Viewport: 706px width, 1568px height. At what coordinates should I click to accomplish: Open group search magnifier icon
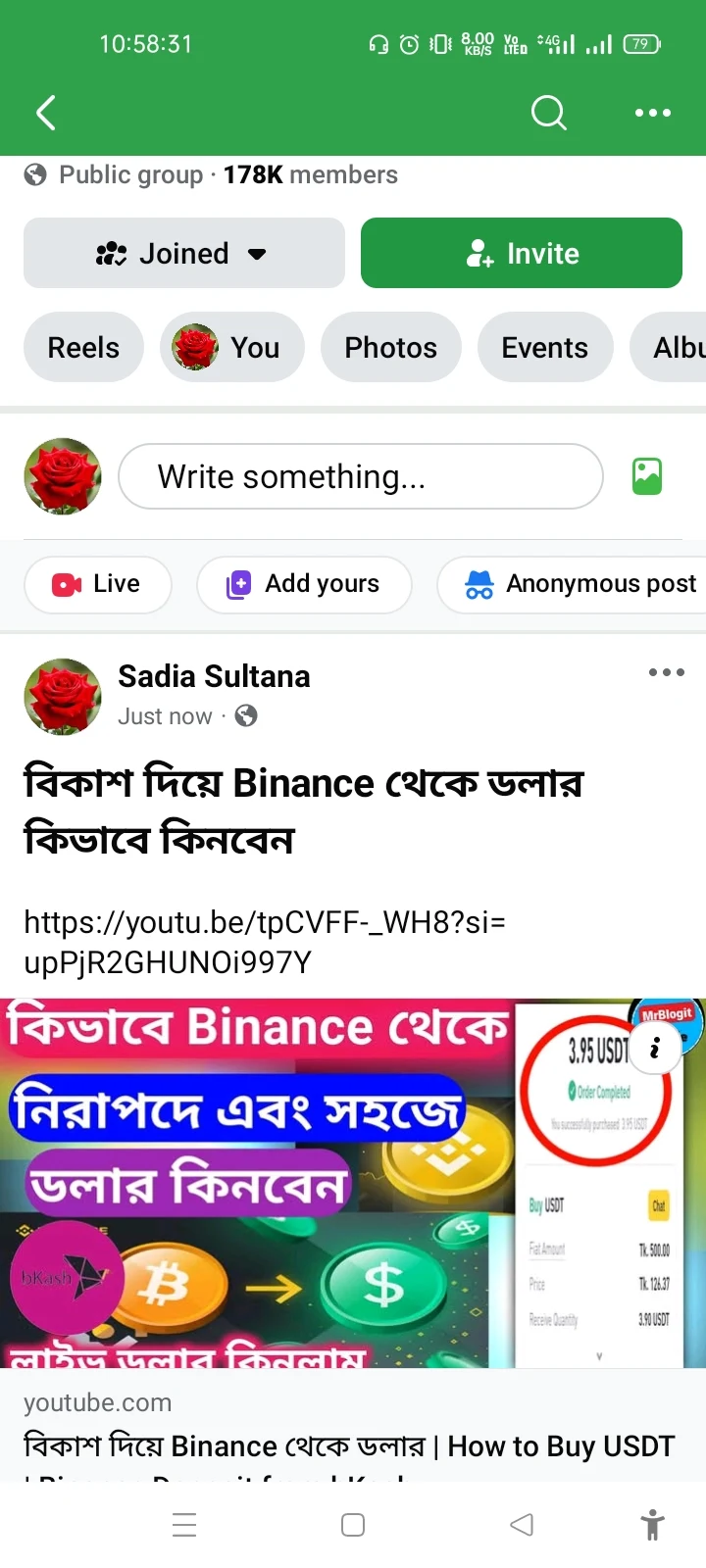coord(549,113)
